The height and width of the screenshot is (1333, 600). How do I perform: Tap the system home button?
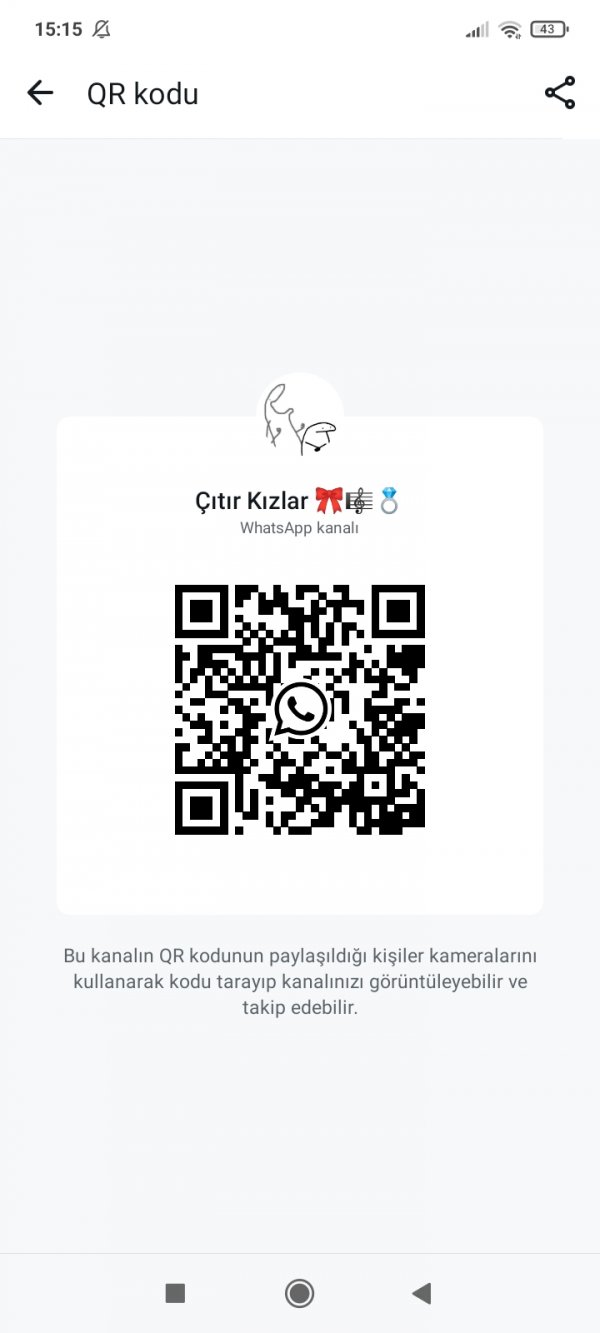click(299, 1293)
